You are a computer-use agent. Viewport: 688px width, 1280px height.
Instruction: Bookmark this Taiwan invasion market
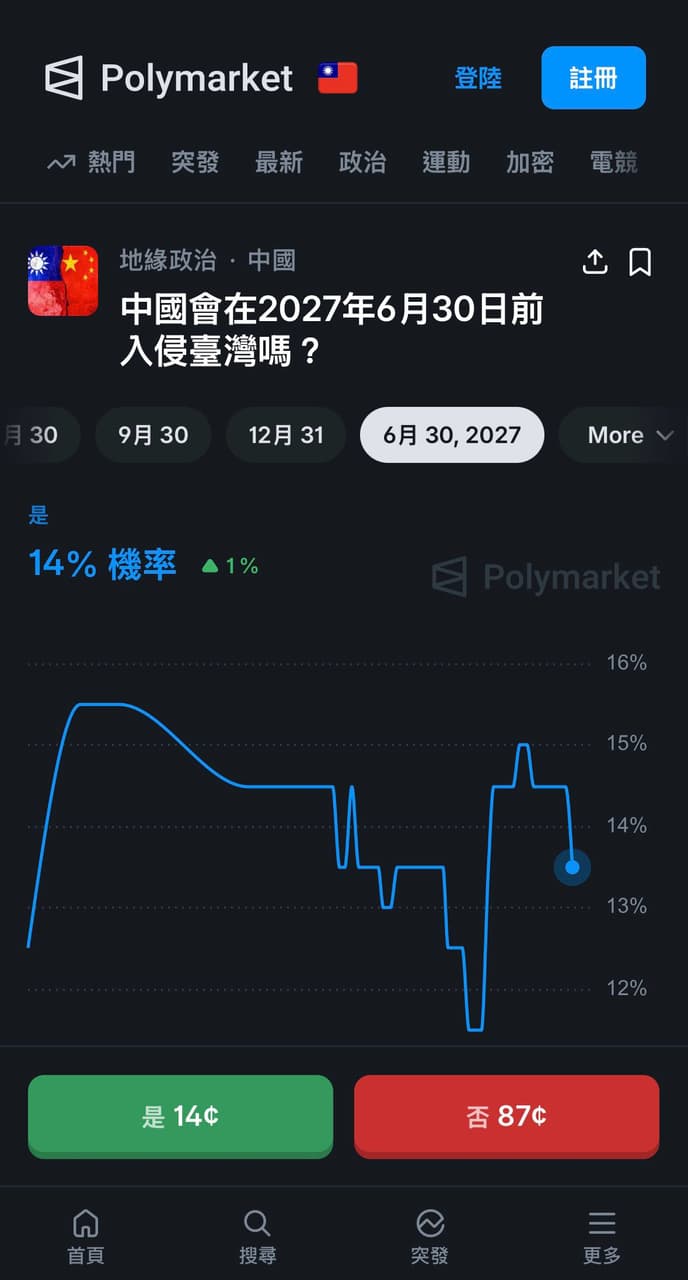pos(640,262)
